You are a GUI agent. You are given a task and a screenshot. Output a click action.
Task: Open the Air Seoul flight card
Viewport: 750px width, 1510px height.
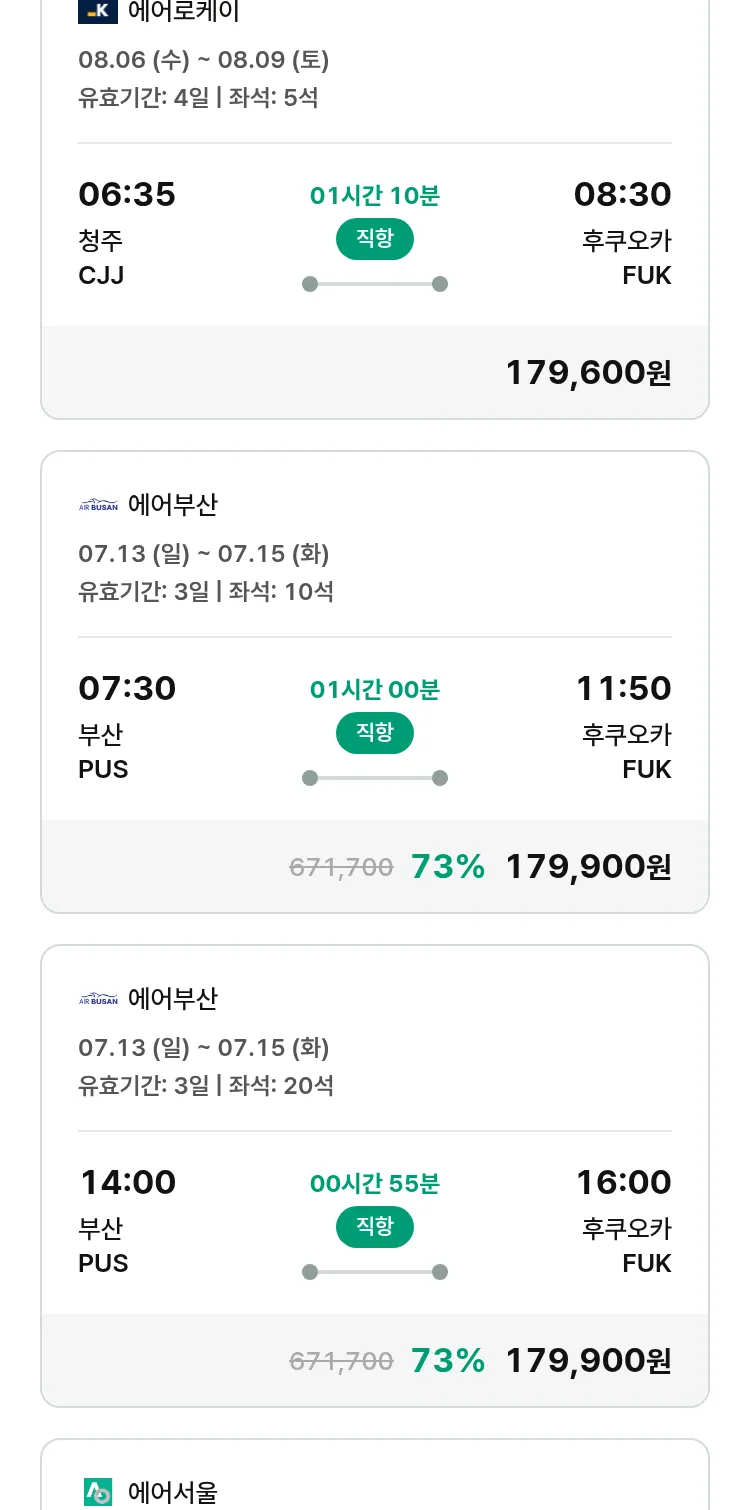(x=375, y=1475)
